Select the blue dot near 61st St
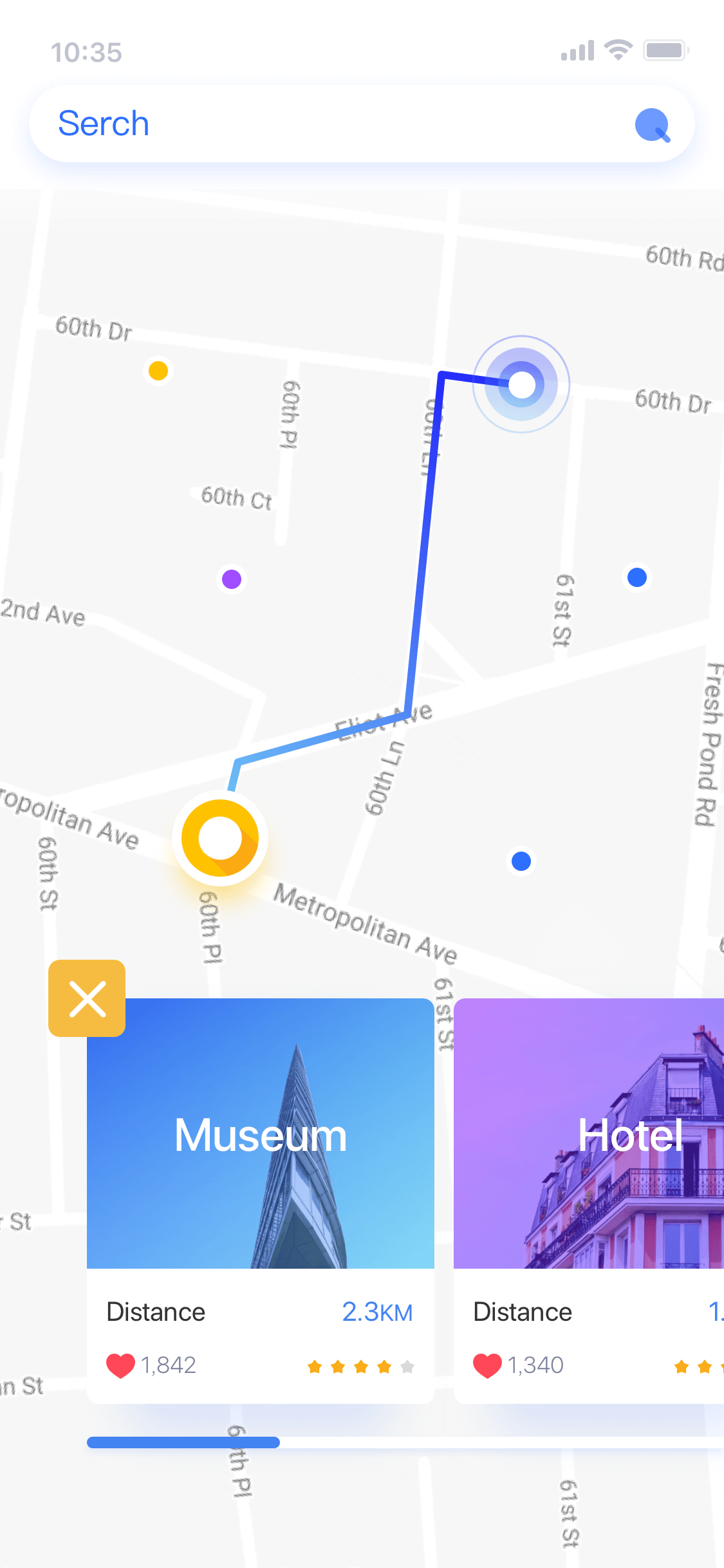Image resolution: width=724 pixels, height=1568 pixels. [x=637, y=577]
